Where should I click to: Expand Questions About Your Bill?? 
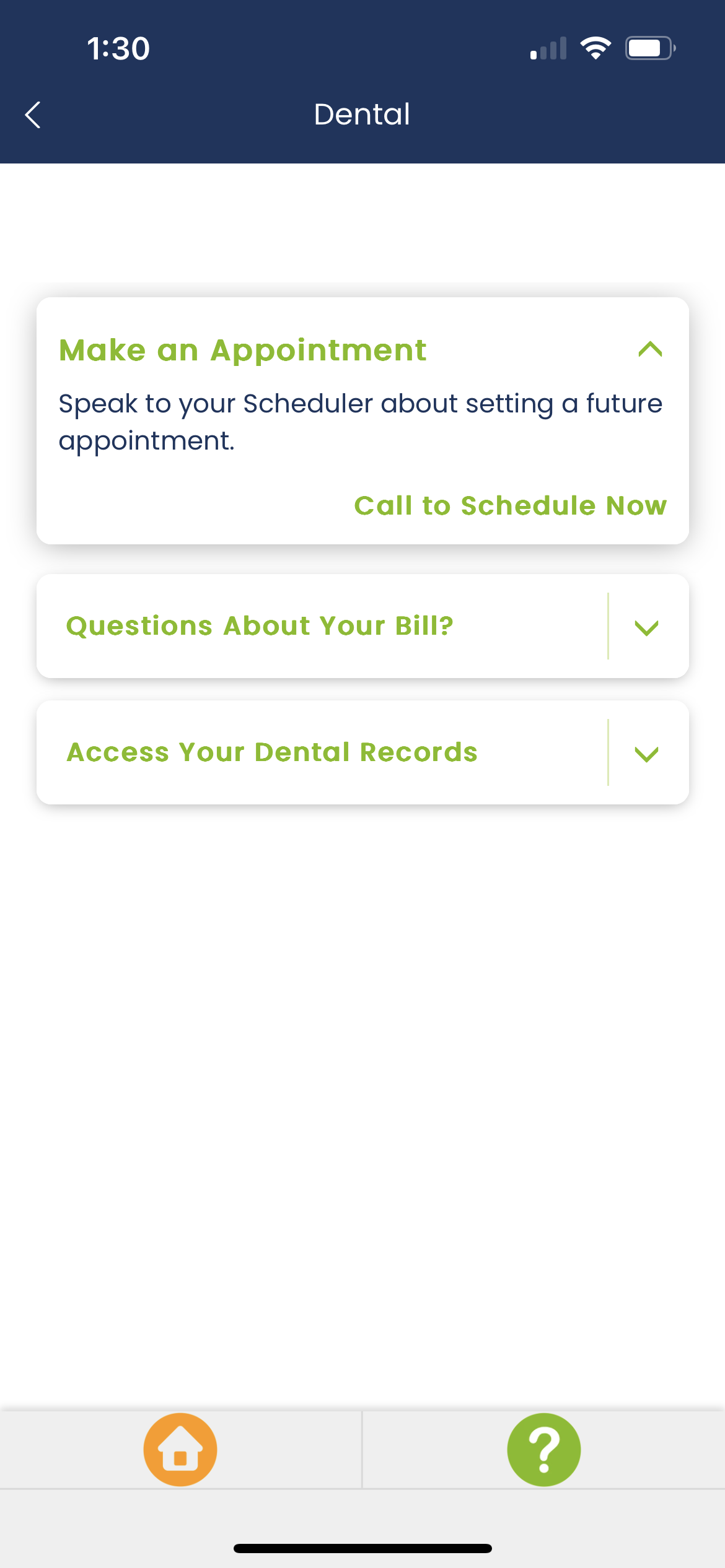tap(646, 627)
